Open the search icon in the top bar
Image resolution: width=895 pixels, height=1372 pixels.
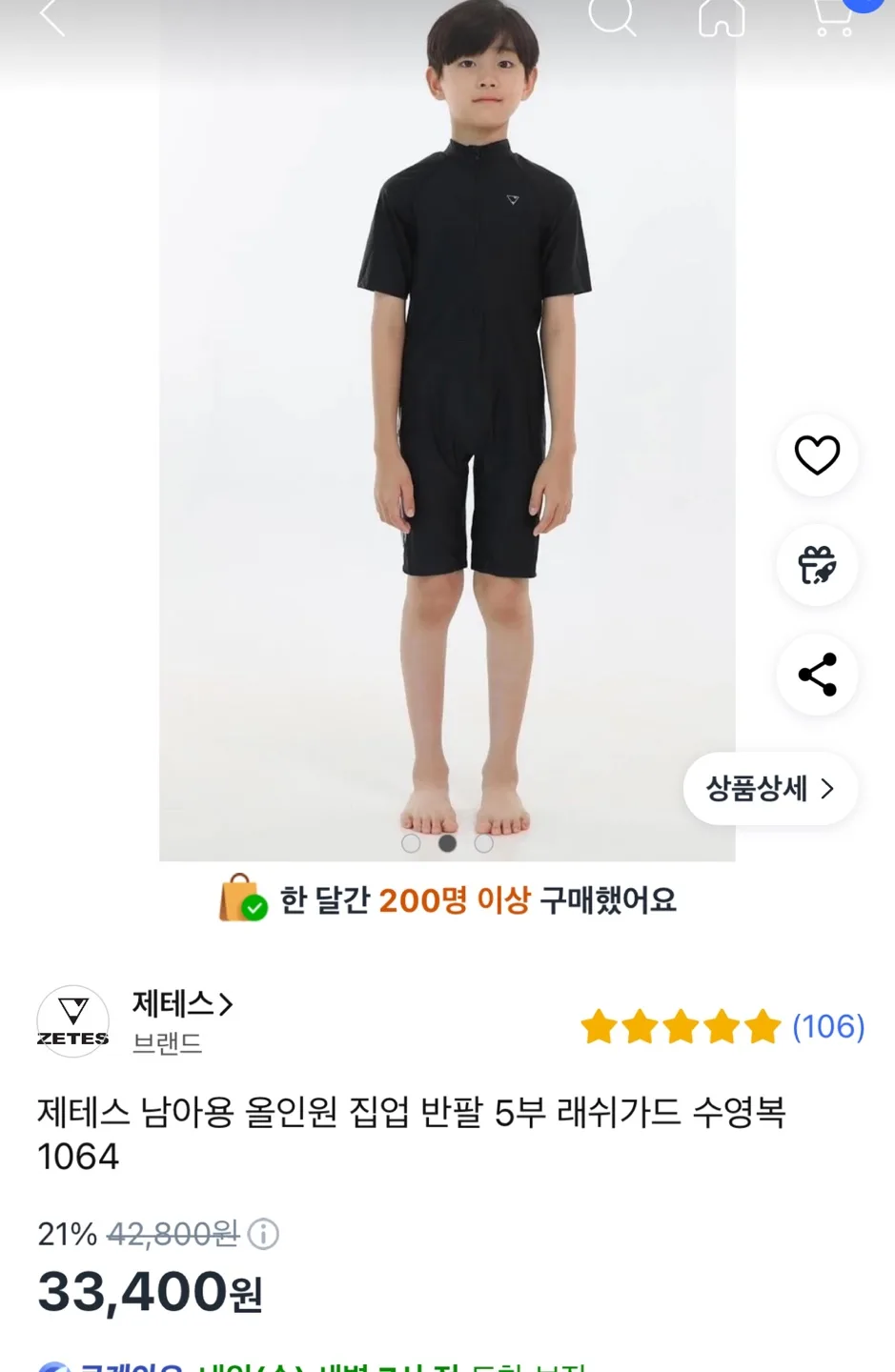pyautogui.click(x=611, y=15)
